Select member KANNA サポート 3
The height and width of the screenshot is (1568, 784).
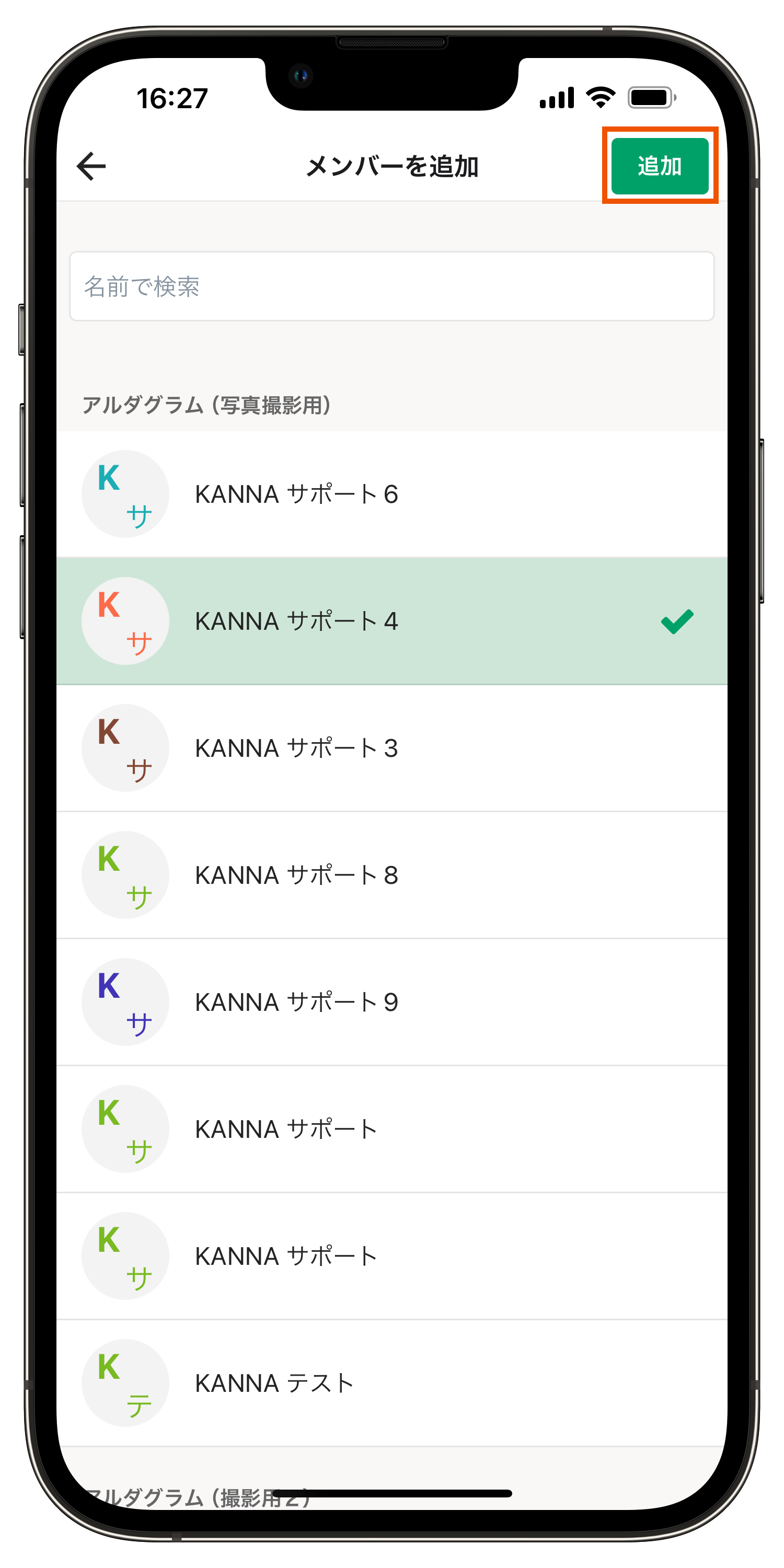[391, 748]
